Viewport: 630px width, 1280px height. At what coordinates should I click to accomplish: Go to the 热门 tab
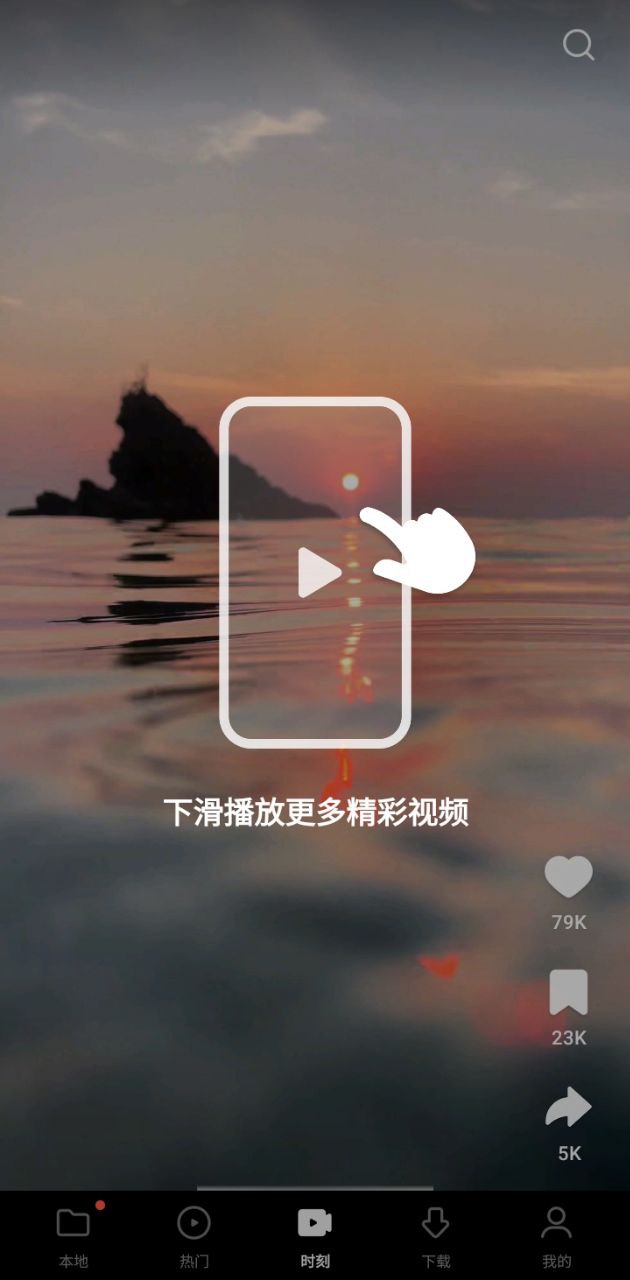click(194, 1234)
